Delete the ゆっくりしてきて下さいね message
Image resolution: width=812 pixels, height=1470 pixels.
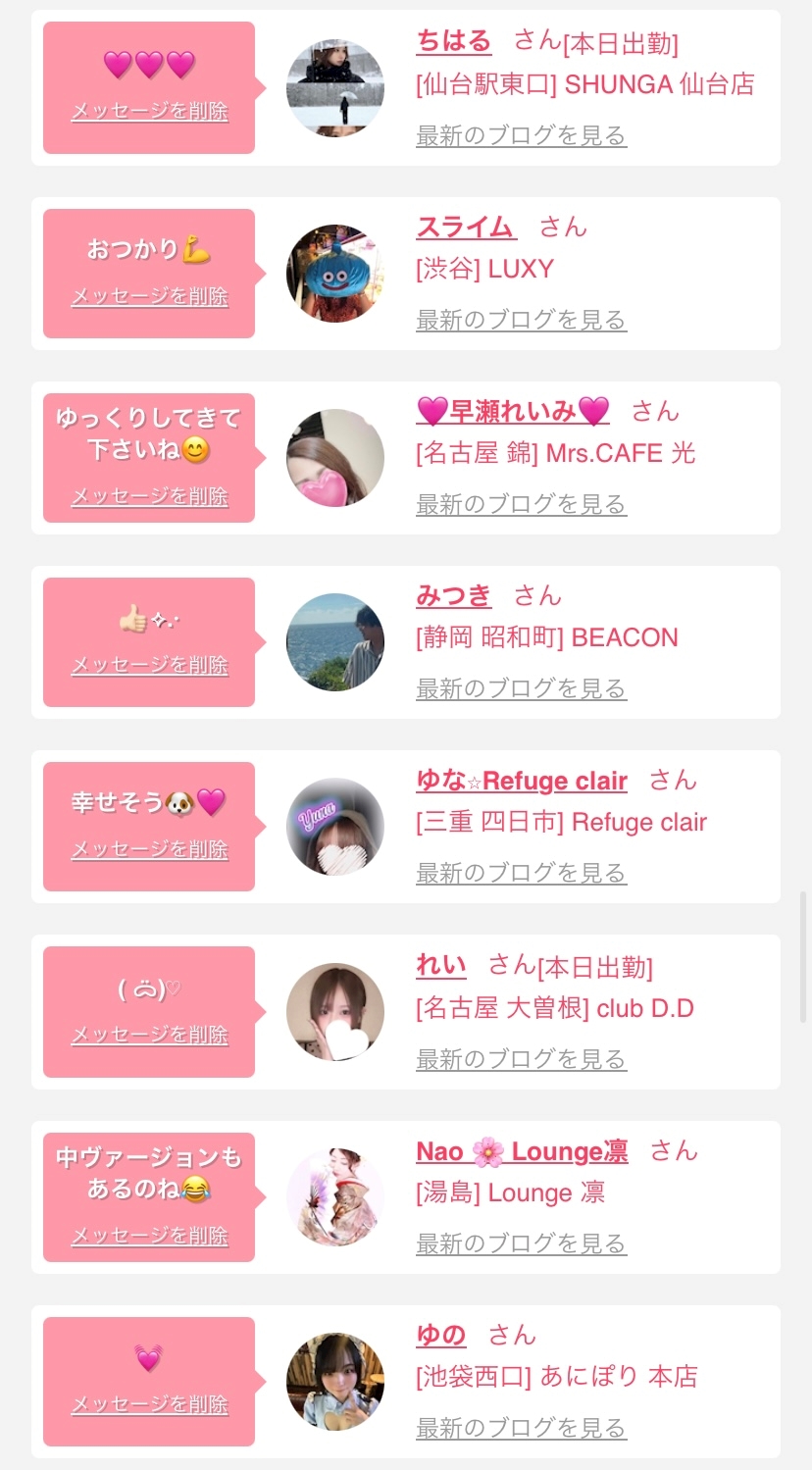(149, 496)
